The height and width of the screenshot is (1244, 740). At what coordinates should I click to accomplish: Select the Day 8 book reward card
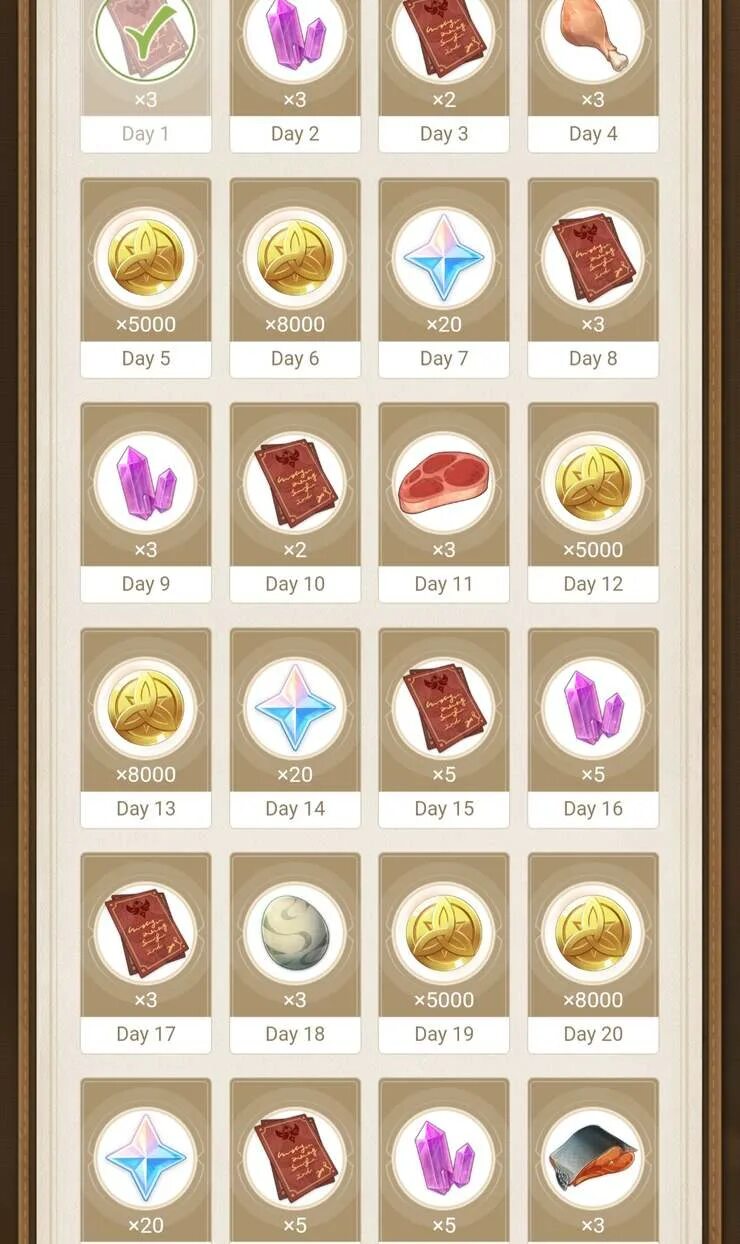pos(593,278)
